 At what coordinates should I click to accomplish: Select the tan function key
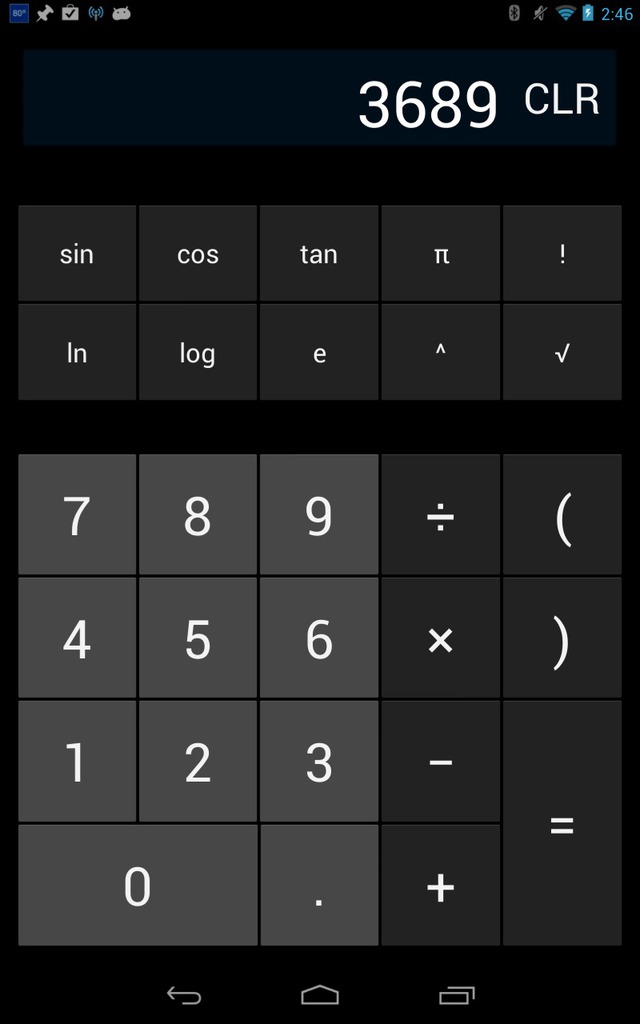pyautogui.click(x=319, y=253)
